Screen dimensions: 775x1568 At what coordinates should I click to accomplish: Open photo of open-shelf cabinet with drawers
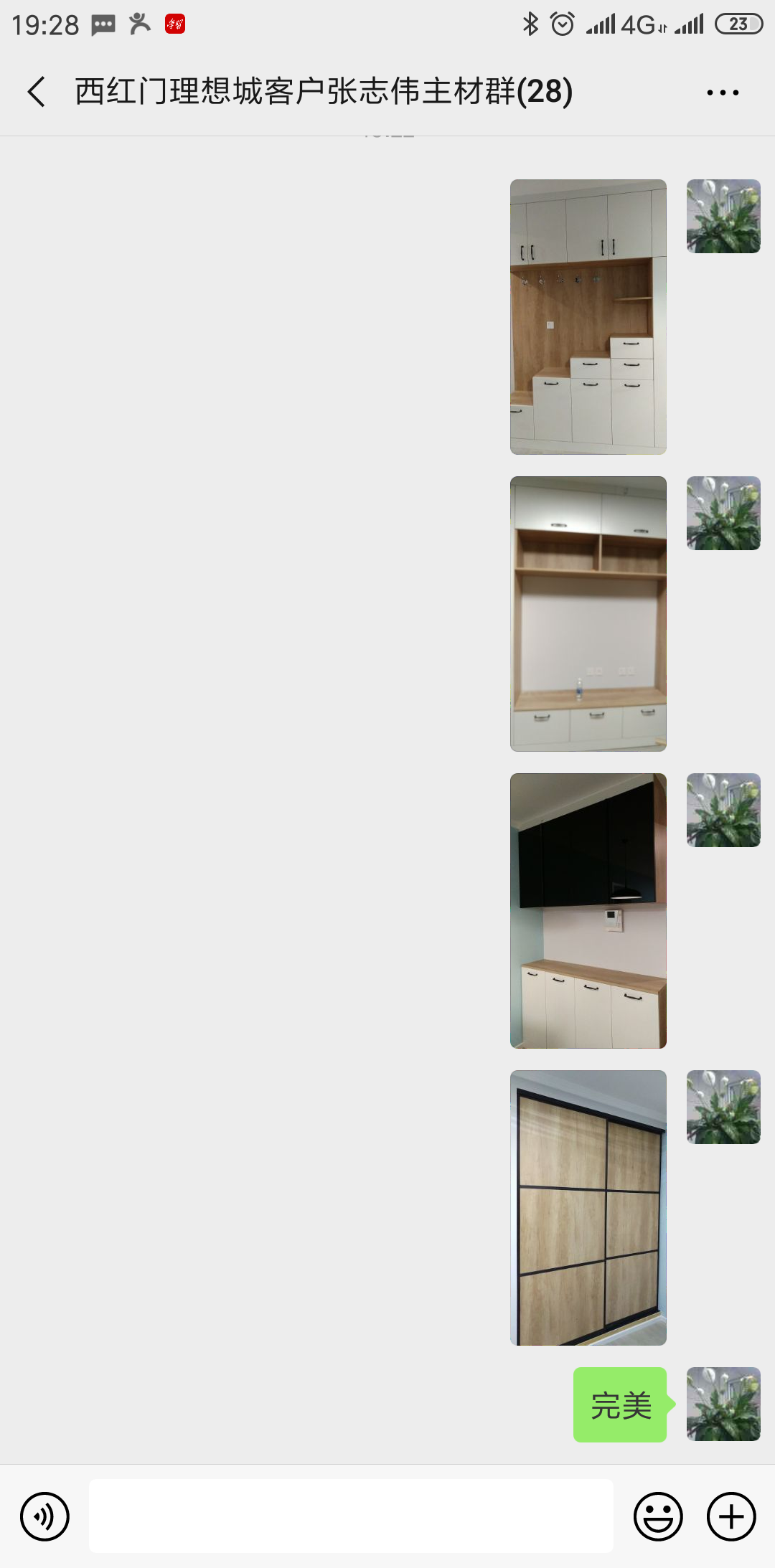click(x=588, y=613)
